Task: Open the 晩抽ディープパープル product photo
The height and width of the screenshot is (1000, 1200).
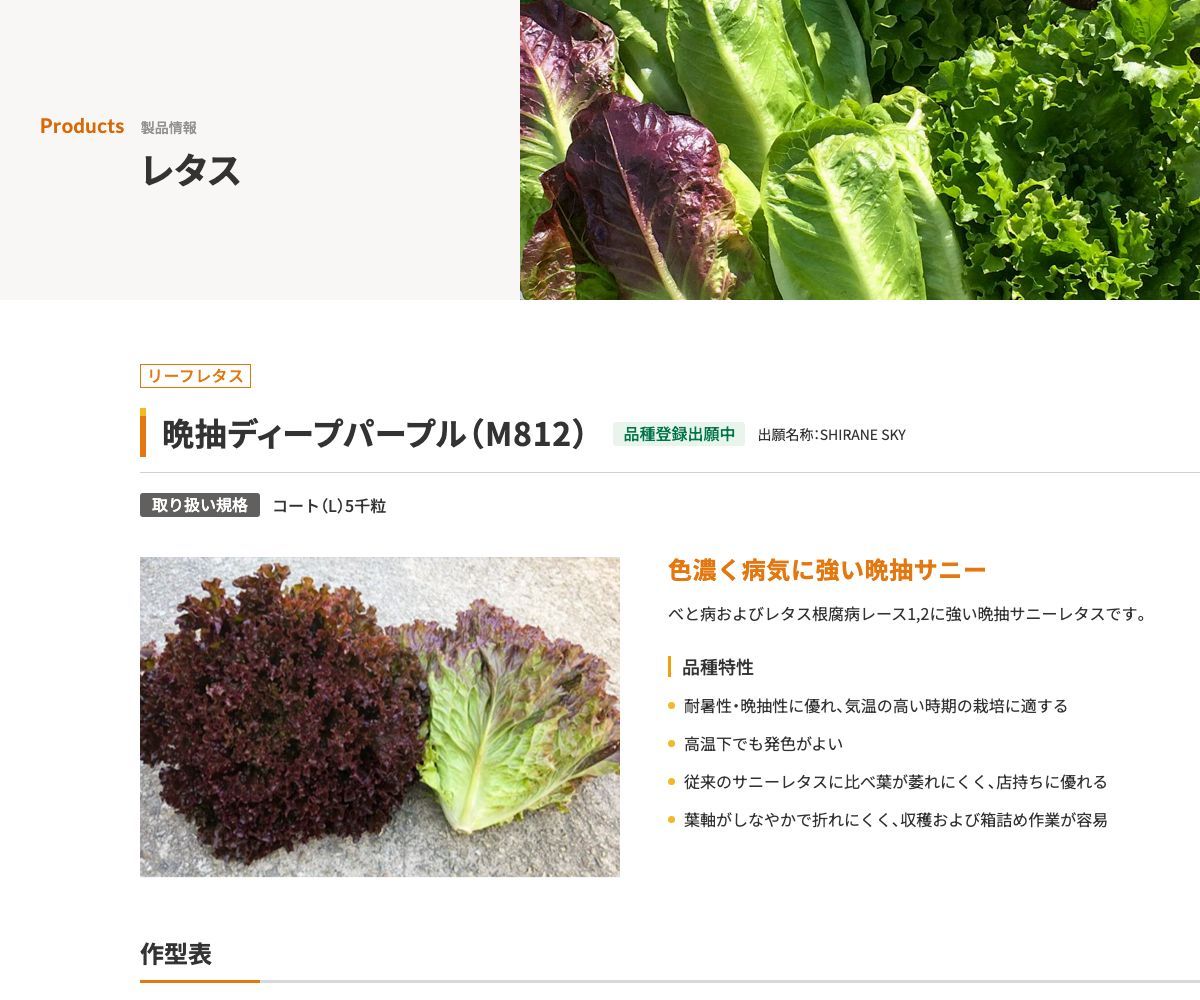Action: click(379, 717)
